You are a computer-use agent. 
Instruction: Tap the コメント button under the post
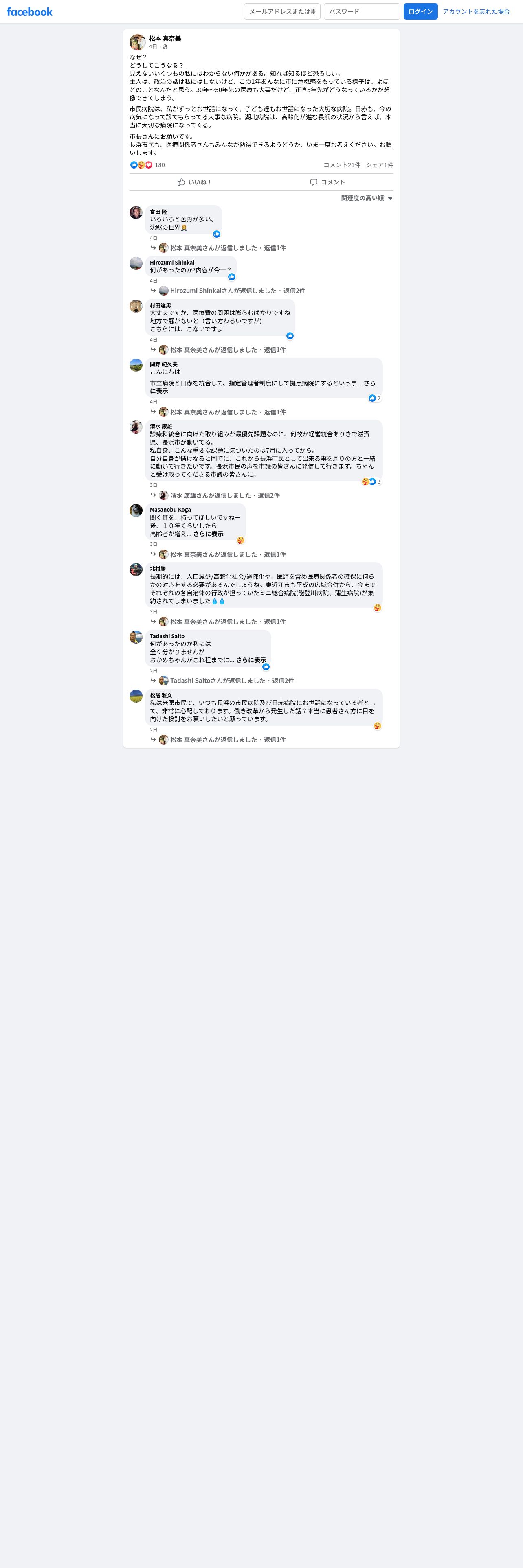[327, 182]
